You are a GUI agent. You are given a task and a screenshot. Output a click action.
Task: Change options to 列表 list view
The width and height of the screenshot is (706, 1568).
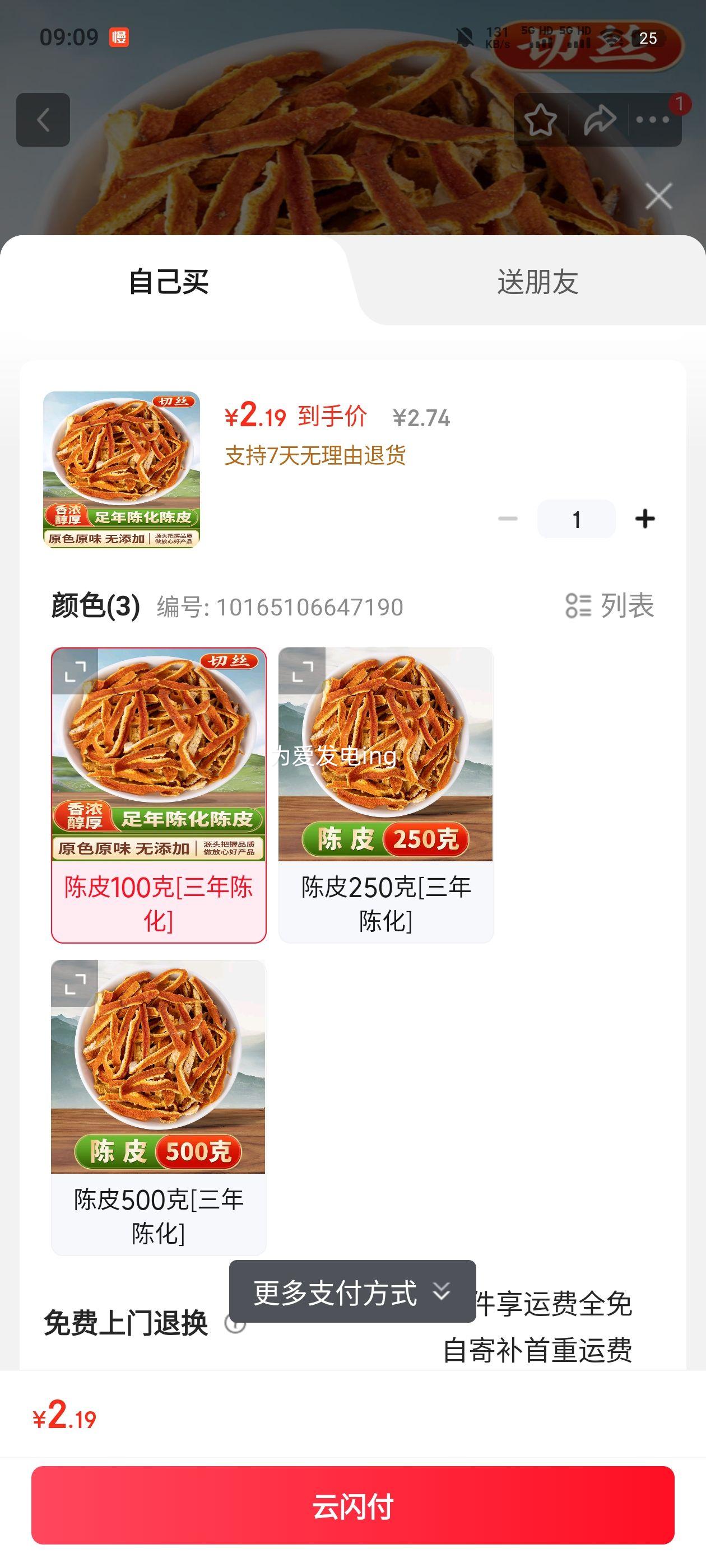click(610, 606)
